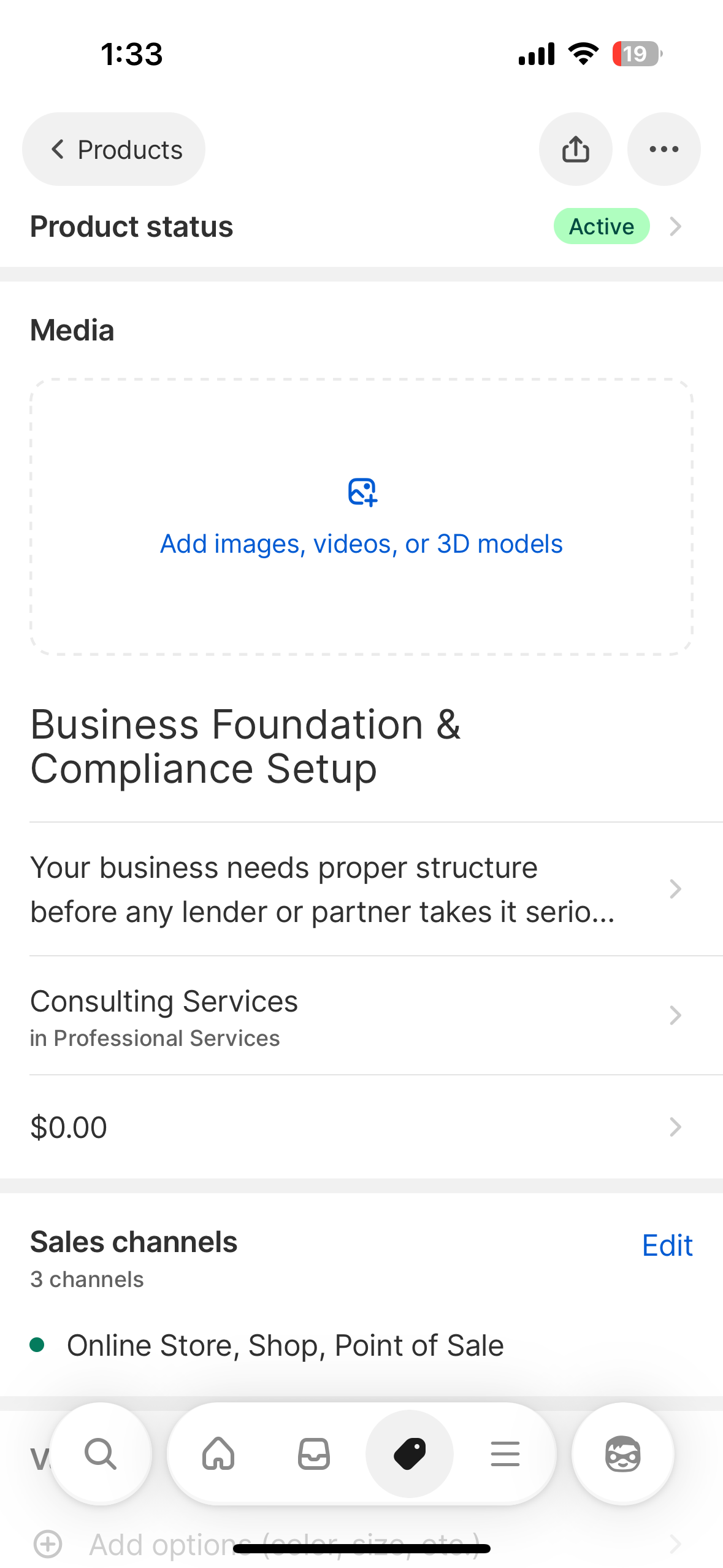Switch to the Orders tab
Image resolution: width=723 pixels, height=1568 pixels.
tap(314, 1453)
